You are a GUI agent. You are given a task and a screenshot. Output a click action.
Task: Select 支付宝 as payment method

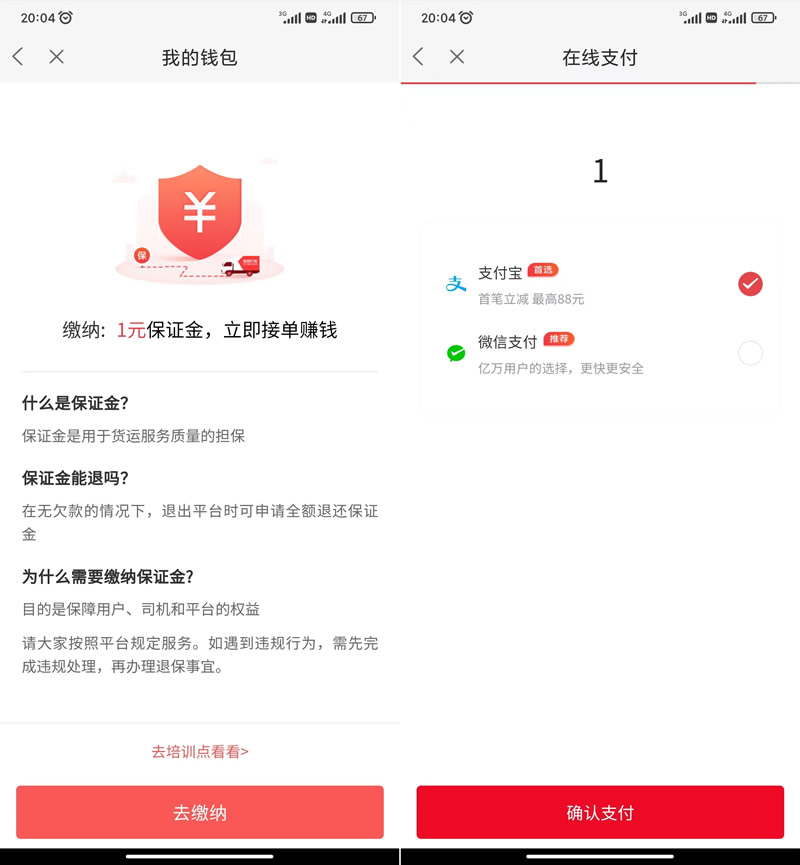(x=750, y=284)
